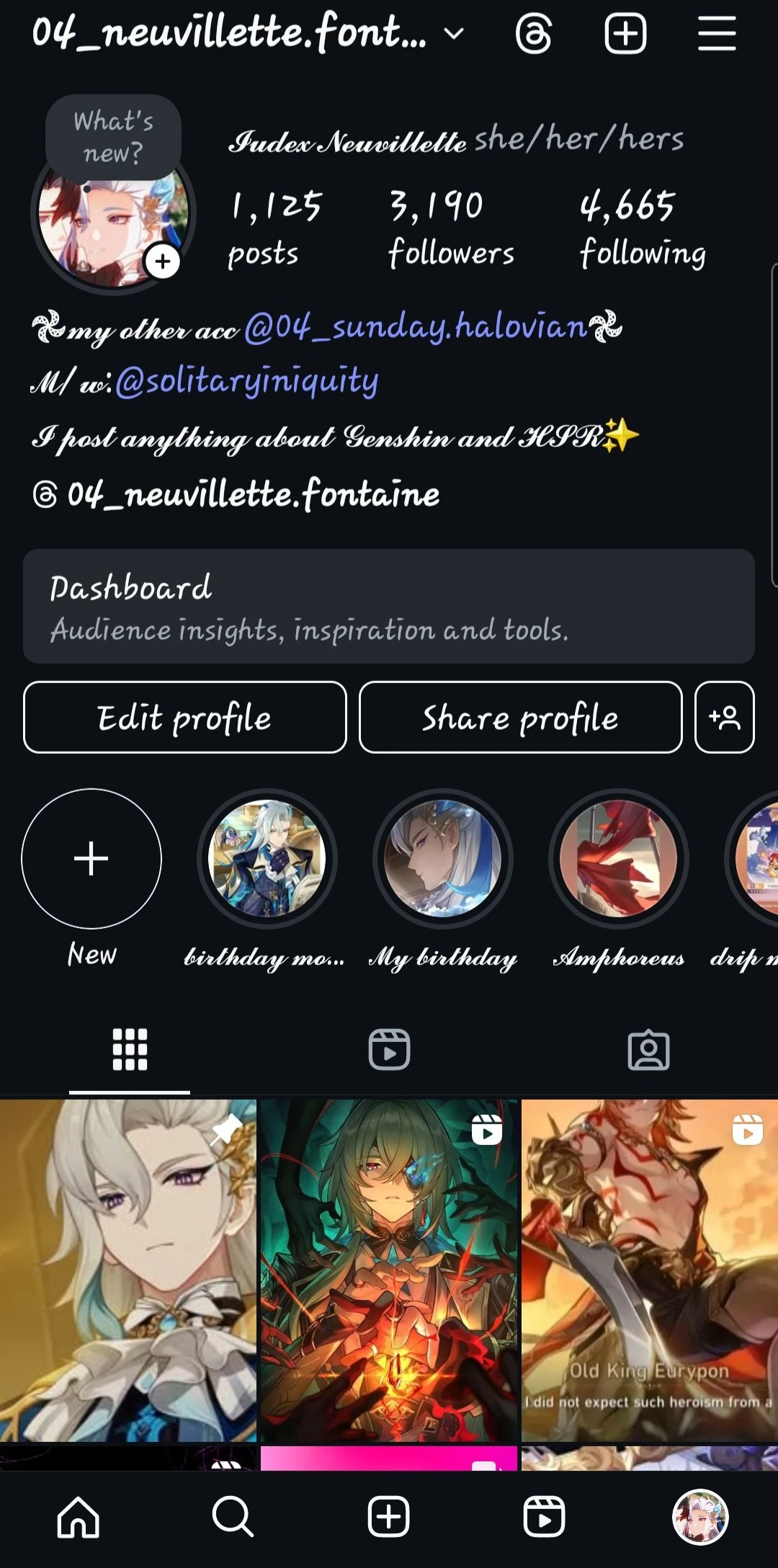Open the @04_sunday.halovian profile link
778x1568 pixels.
click(x=416, y=328)
